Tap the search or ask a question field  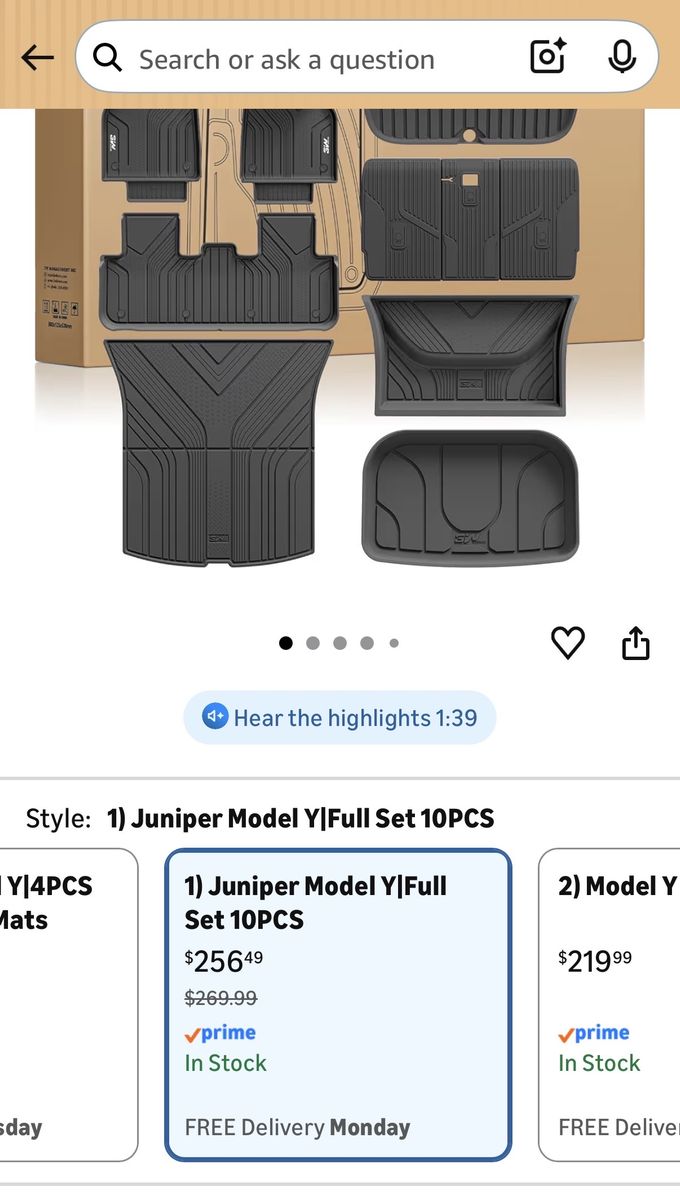(300, 59)
